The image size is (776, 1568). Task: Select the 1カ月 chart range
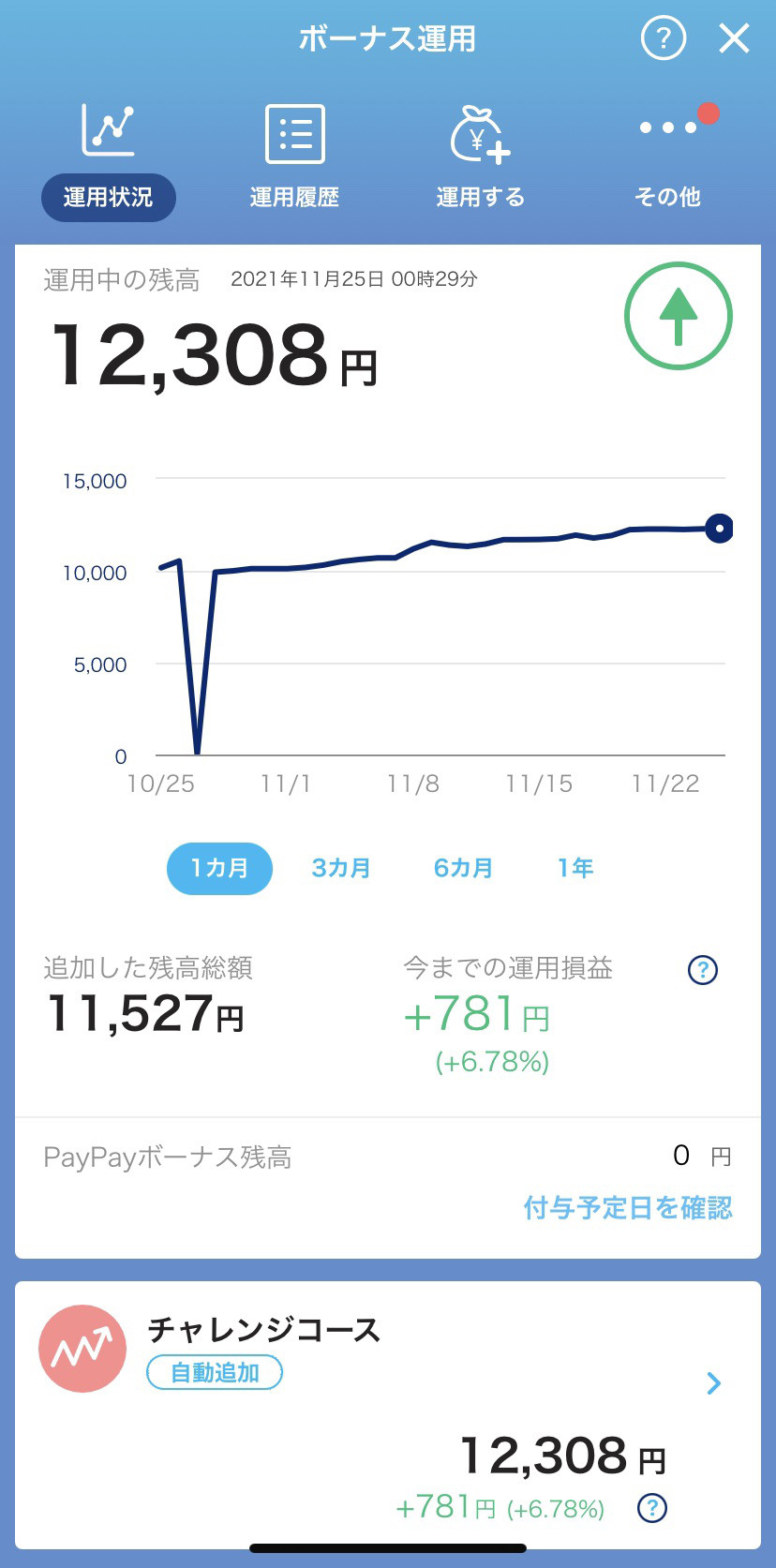coord(219,869)
